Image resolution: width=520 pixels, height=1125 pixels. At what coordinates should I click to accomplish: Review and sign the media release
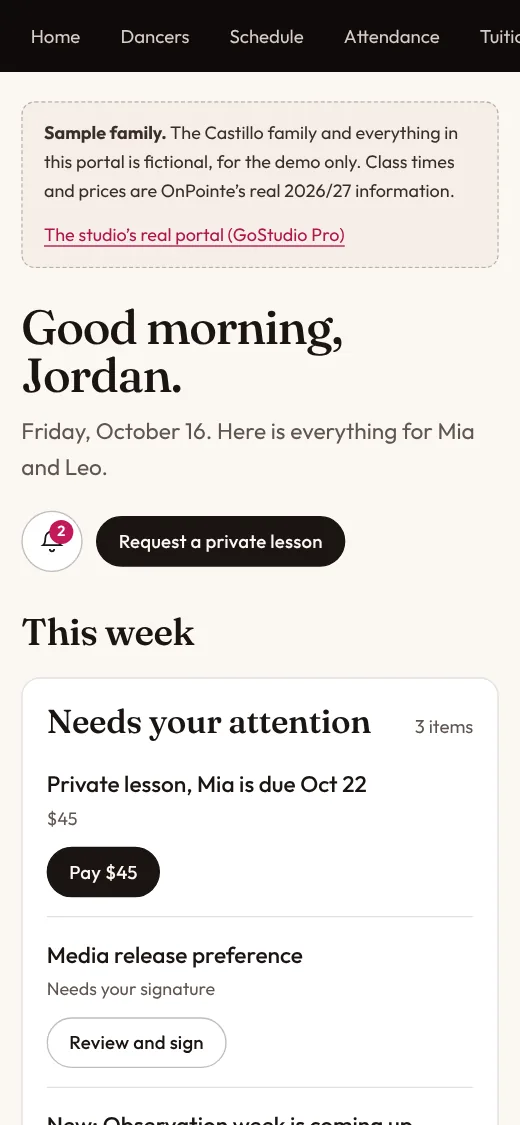tap(136, 1042)
